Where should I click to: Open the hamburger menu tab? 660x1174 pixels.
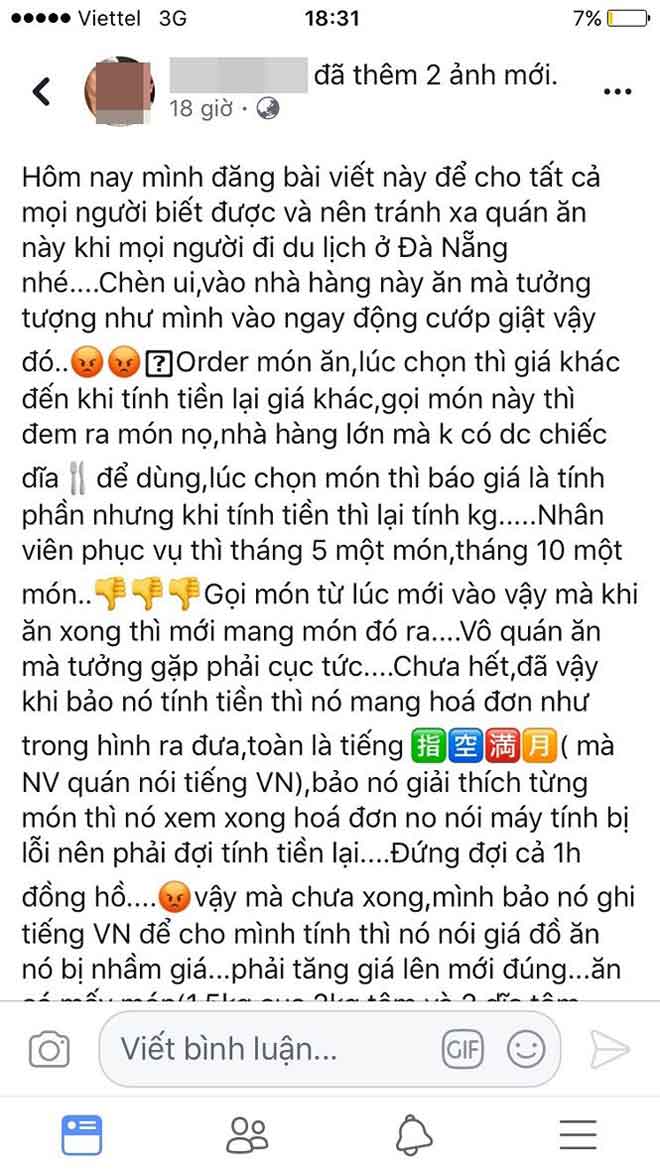(578, 1135)
